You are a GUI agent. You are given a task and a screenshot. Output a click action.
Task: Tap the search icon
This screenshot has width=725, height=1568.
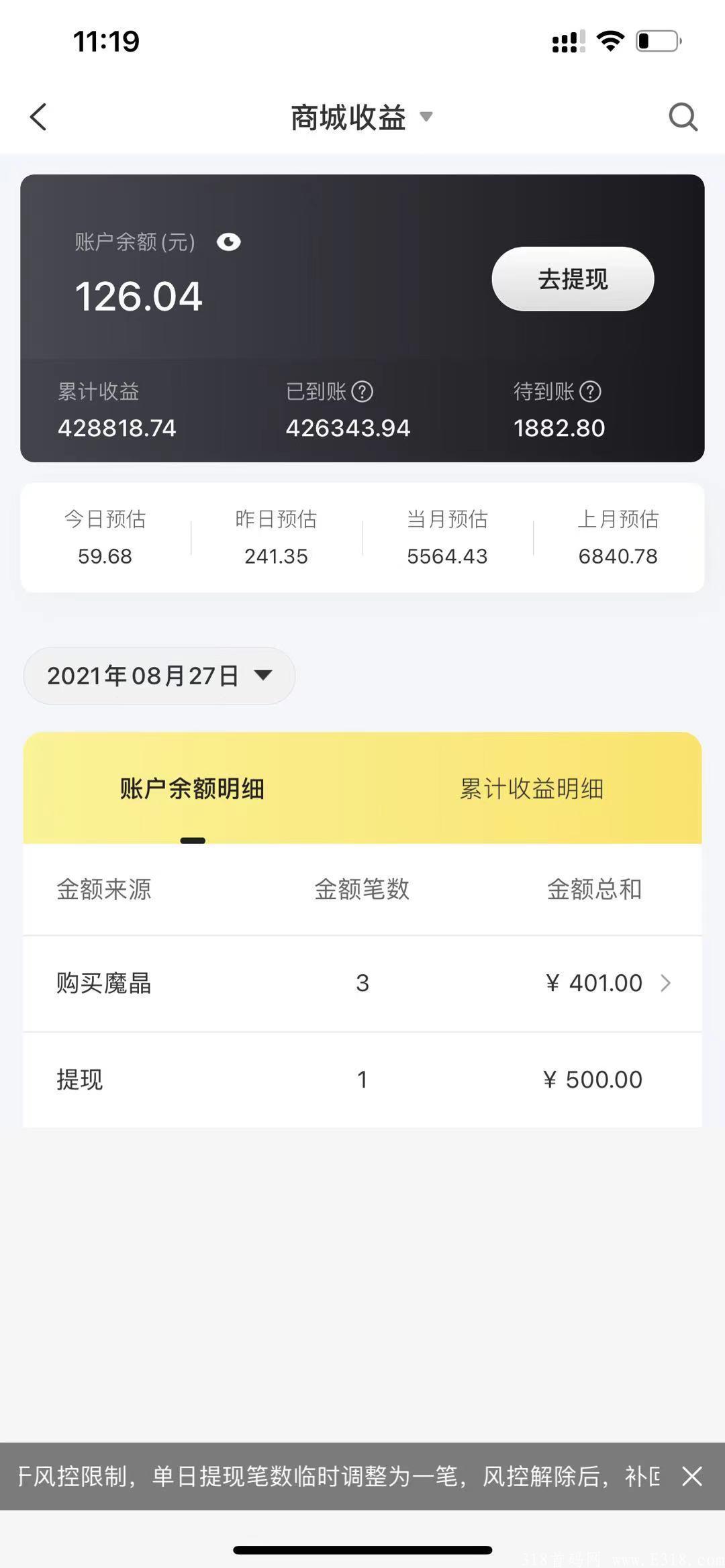tap(683, 117)
